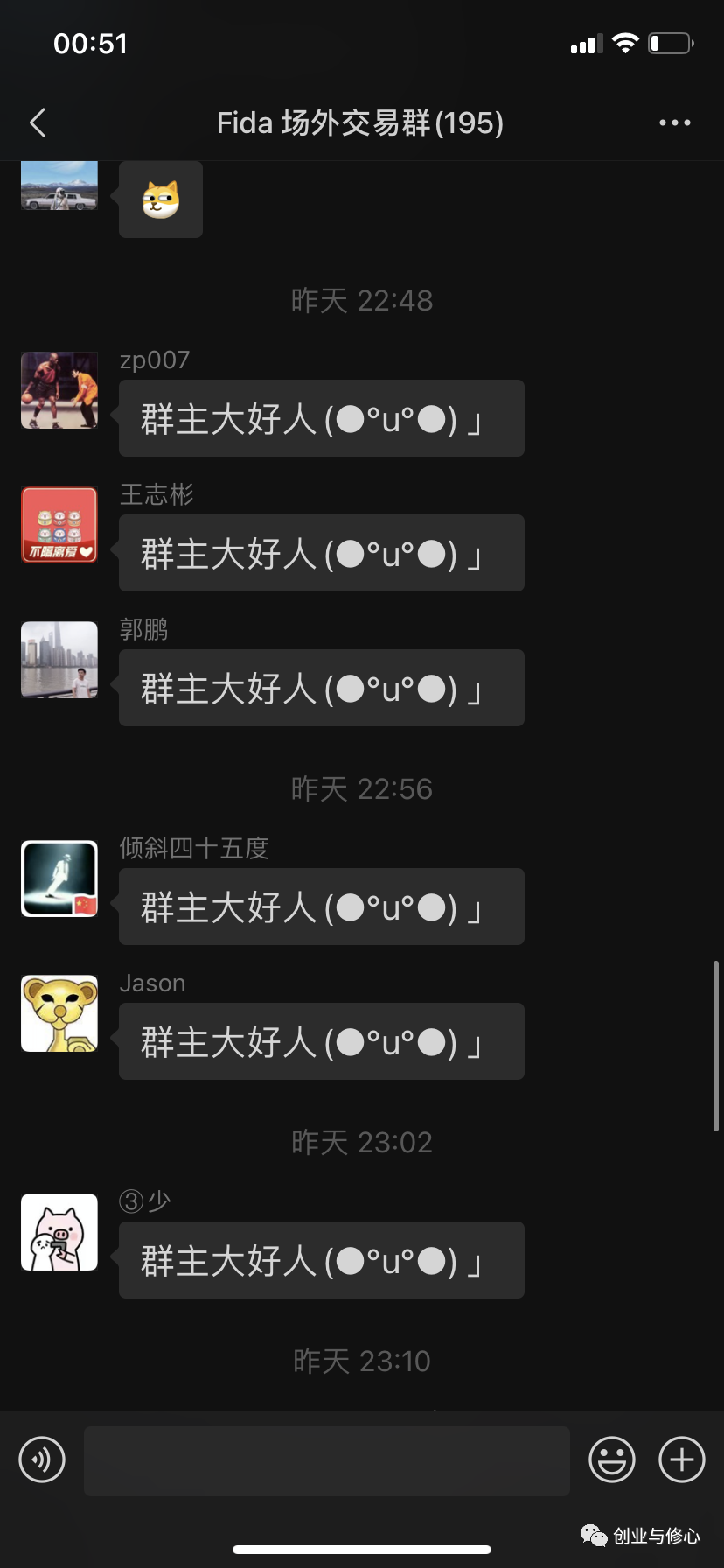
Task: Tap ③少's 群主大好人 message bubble
Action: [x=321, y=1260]
